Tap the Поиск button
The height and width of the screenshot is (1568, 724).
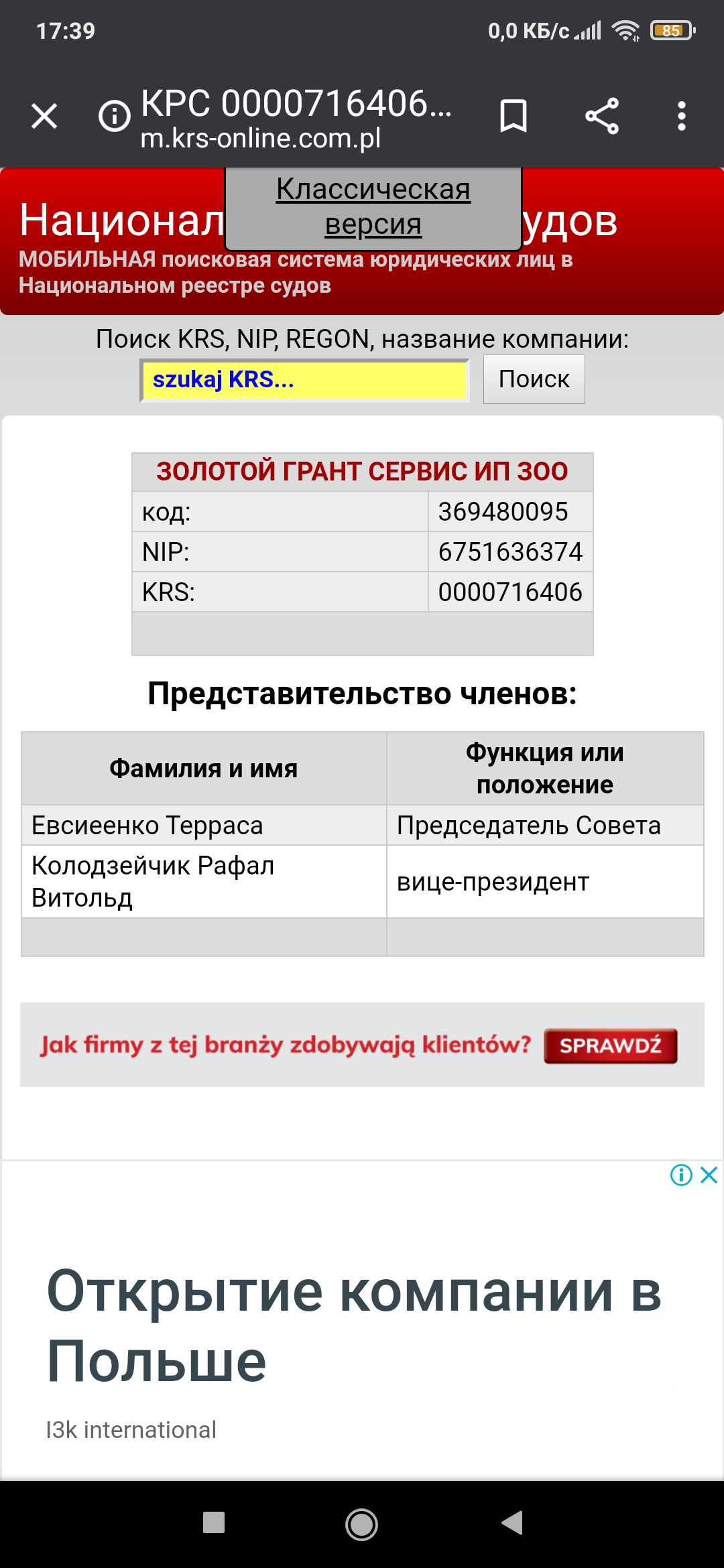[x=534, y=379]
